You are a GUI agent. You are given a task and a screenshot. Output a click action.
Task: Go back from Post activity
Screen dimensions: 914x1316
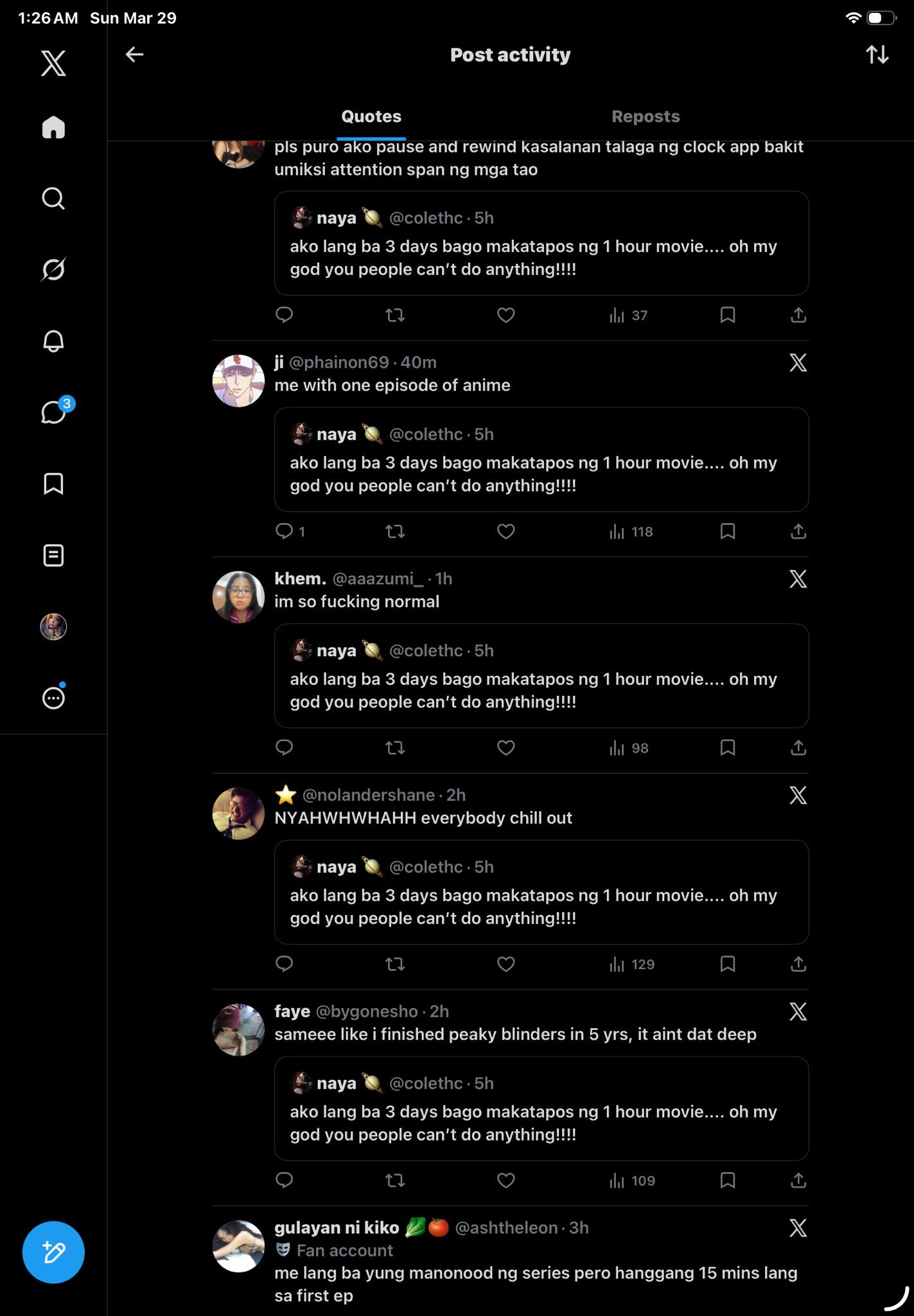(134, 55)
